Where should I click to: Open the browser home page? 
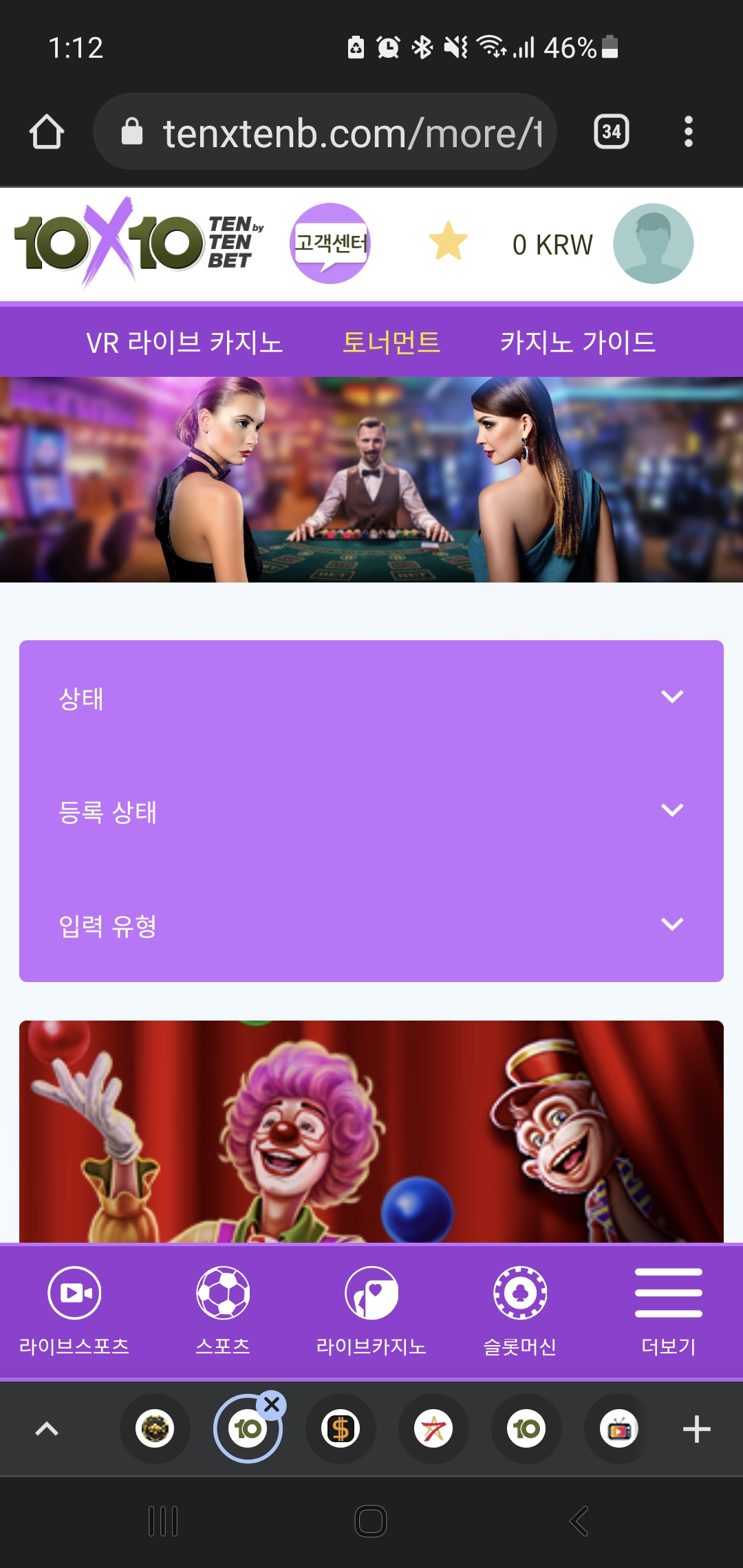46,132
